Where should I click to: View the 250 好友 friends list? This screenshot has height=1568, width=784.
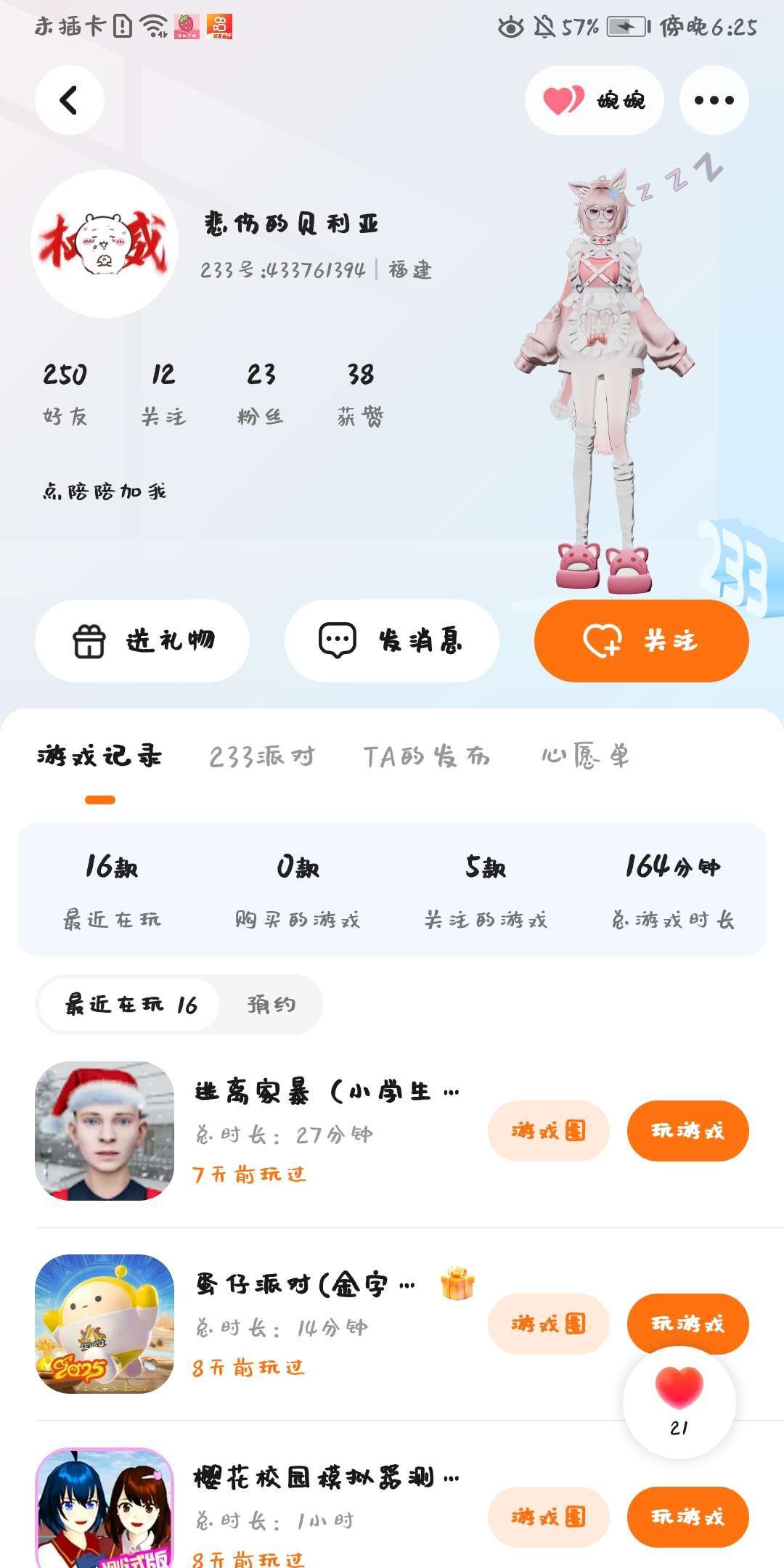pyautogui.click(x=65, y=394)
